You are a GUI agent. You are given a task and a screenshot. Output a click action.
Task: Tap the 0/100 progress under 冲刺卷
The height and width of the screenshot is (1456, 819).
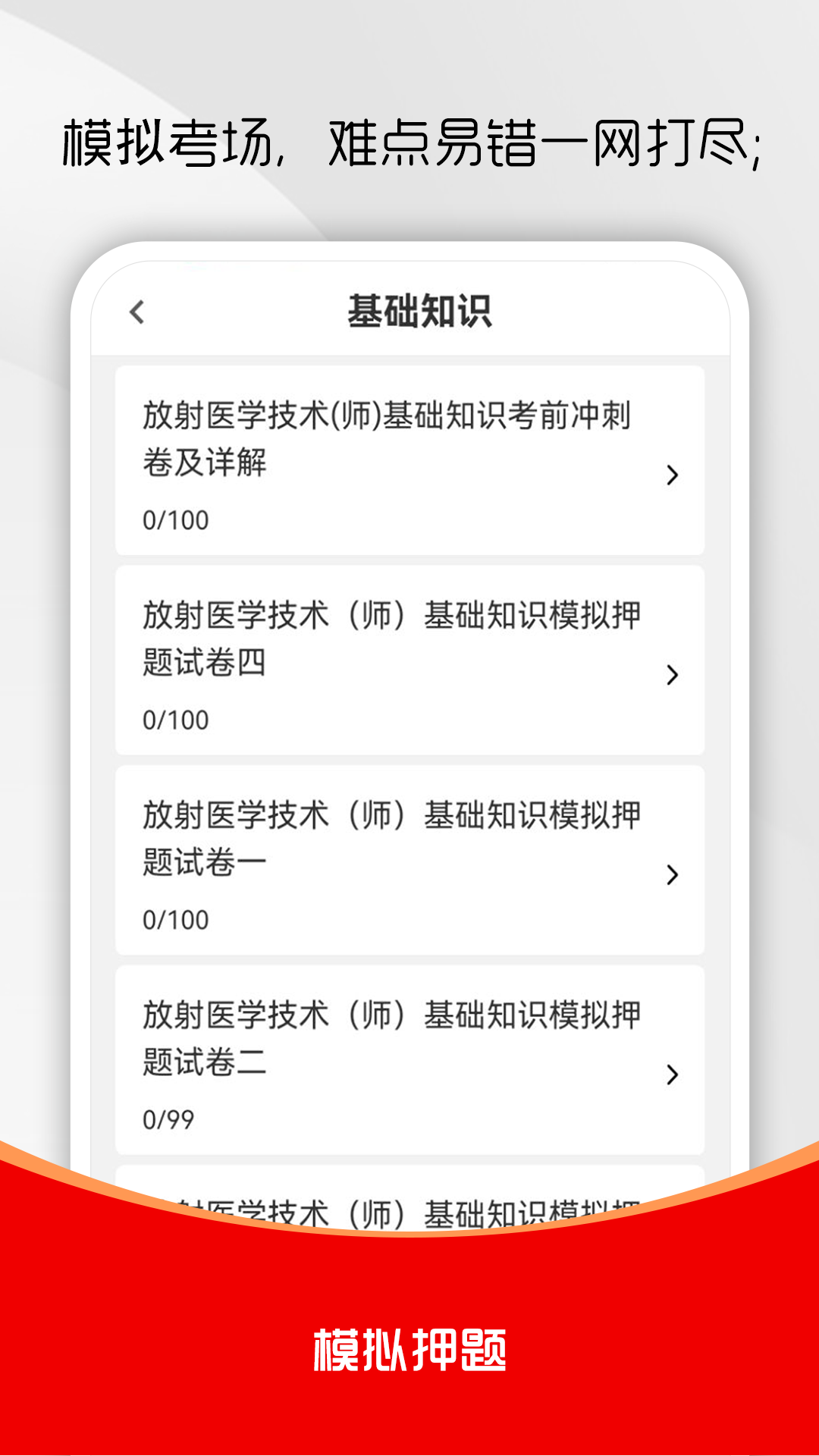(x=175, y=519)
